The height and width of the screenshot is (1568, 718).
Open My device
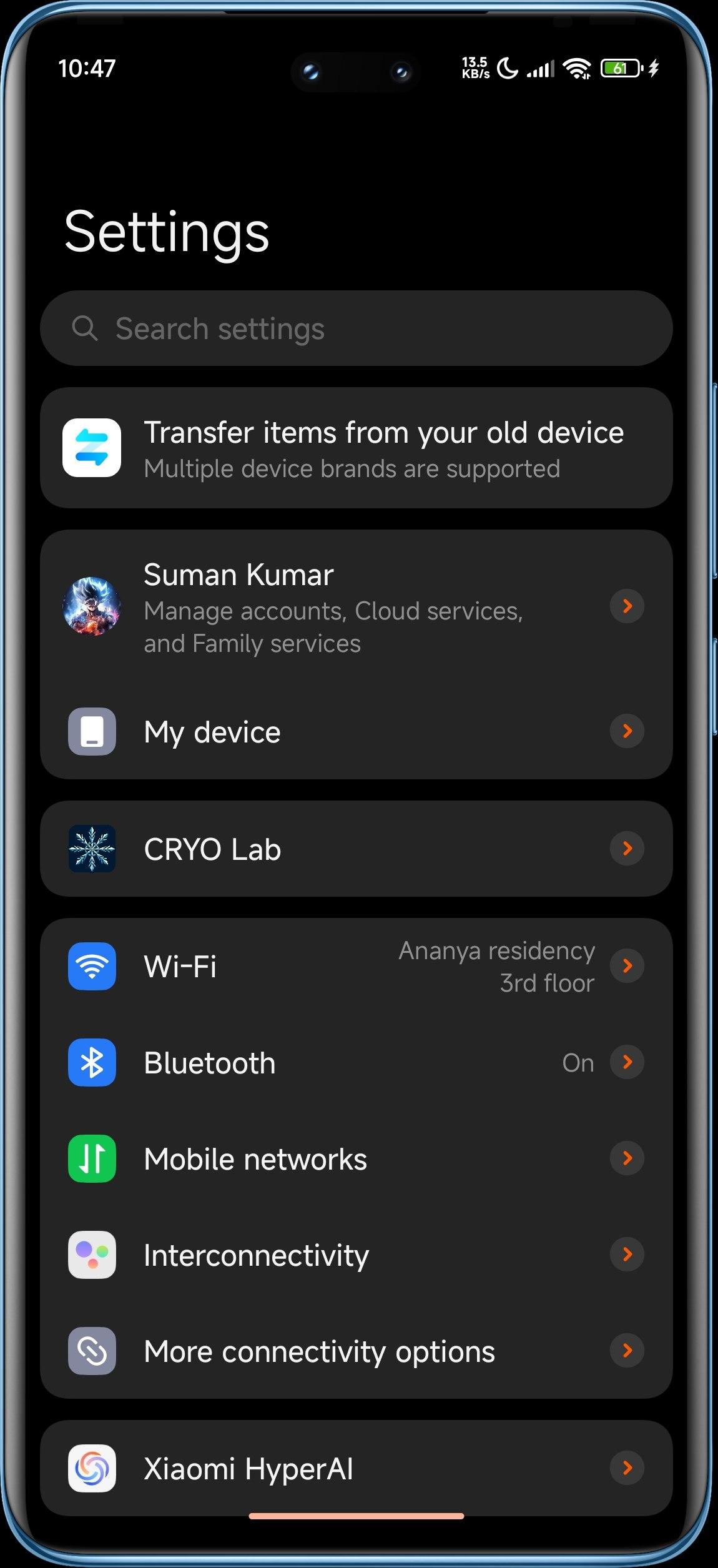pyautogui.click(x=356, y=731)
